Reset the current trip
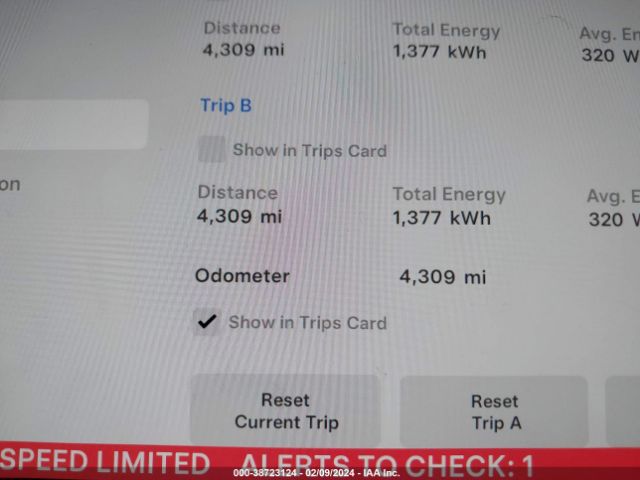Screen dimensions: 640x480 [x=286, y=411]
